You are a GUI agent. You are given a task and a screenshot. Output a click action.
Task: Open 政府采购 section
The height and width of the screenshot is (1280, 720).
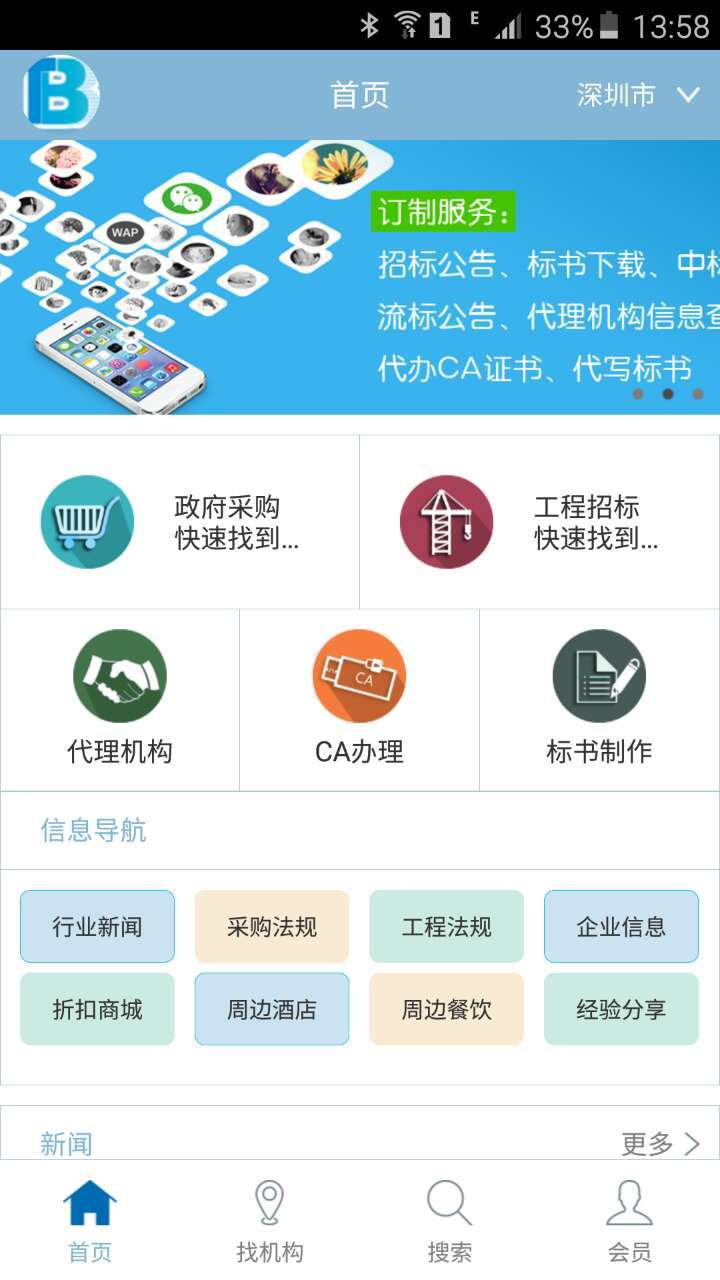(180, 522)
